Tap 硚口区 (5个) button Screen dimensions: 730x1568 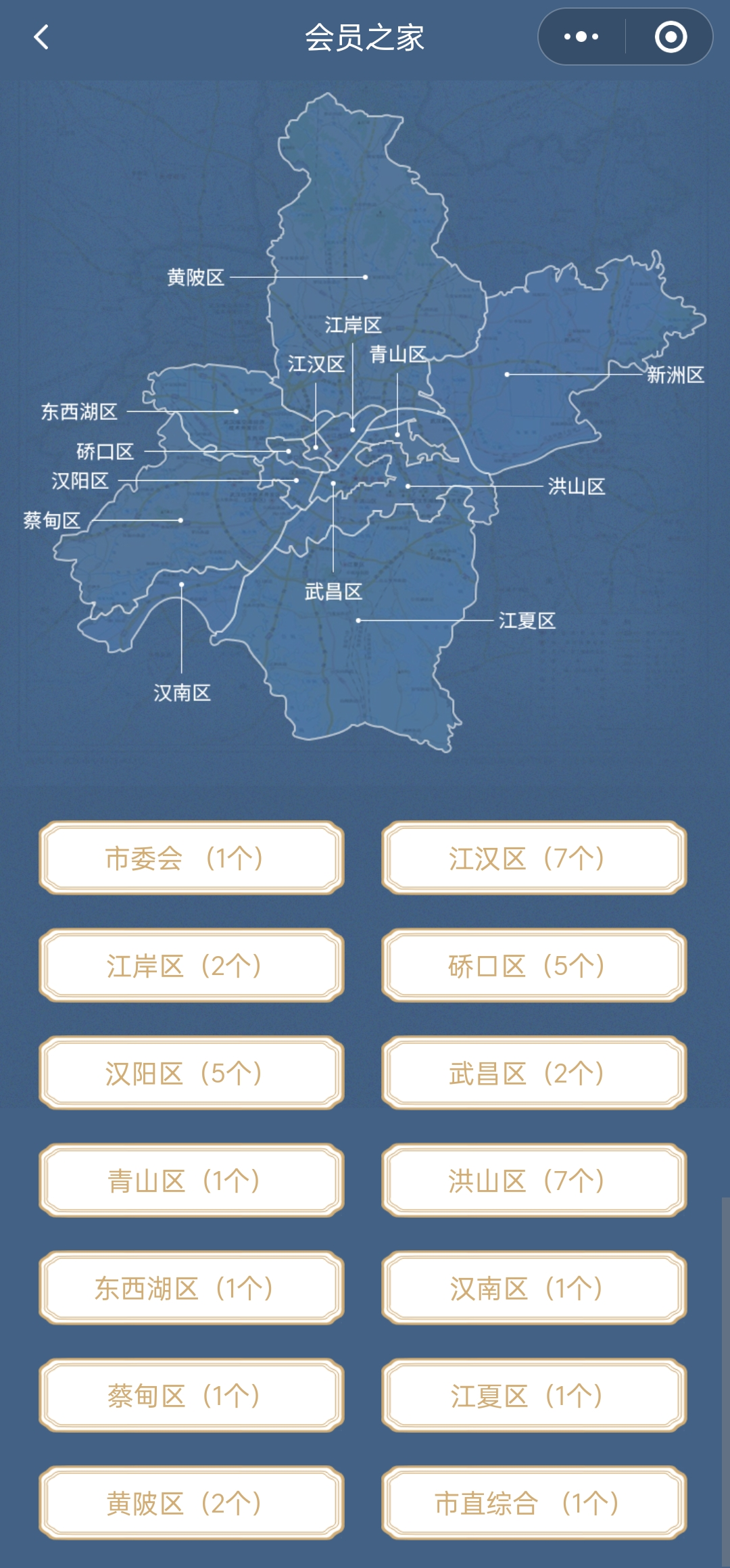(534, 966)
